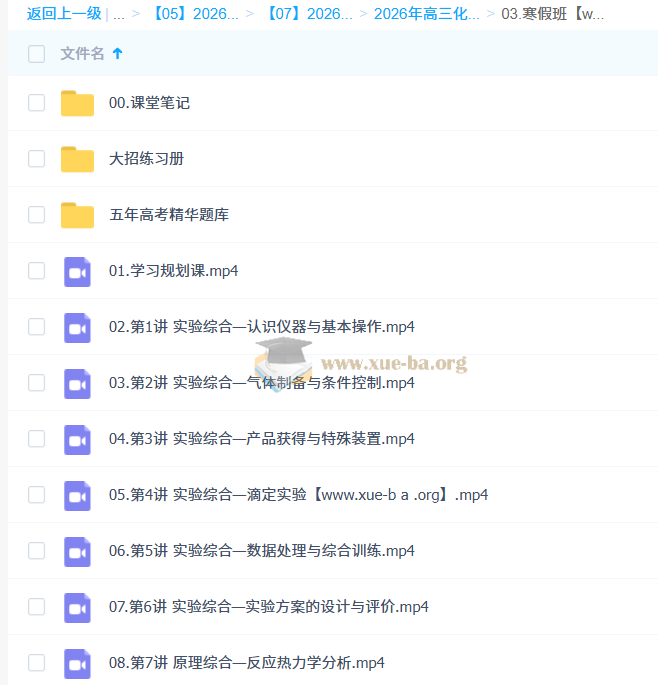Check the box next to 大招练习册
The width and height of the screenshot is (658, 685).
[37, 159]
